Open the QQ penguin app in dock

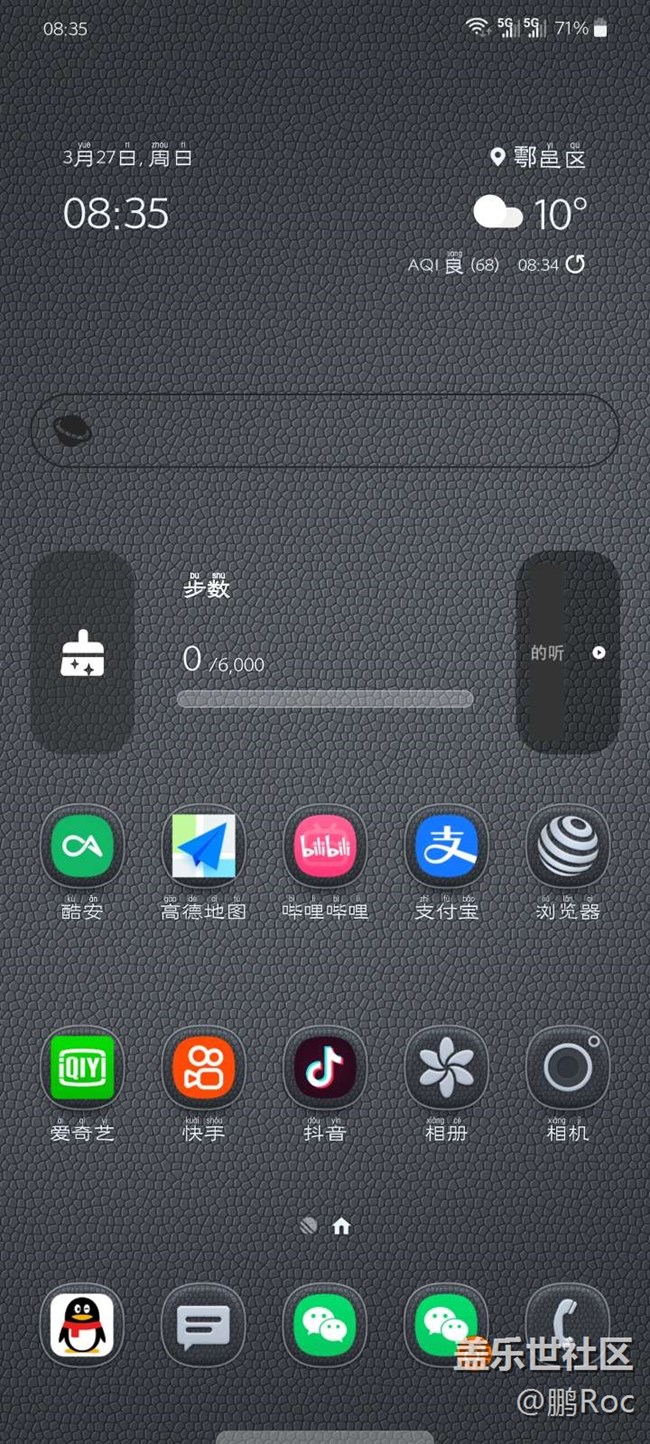coord(82,1325)
